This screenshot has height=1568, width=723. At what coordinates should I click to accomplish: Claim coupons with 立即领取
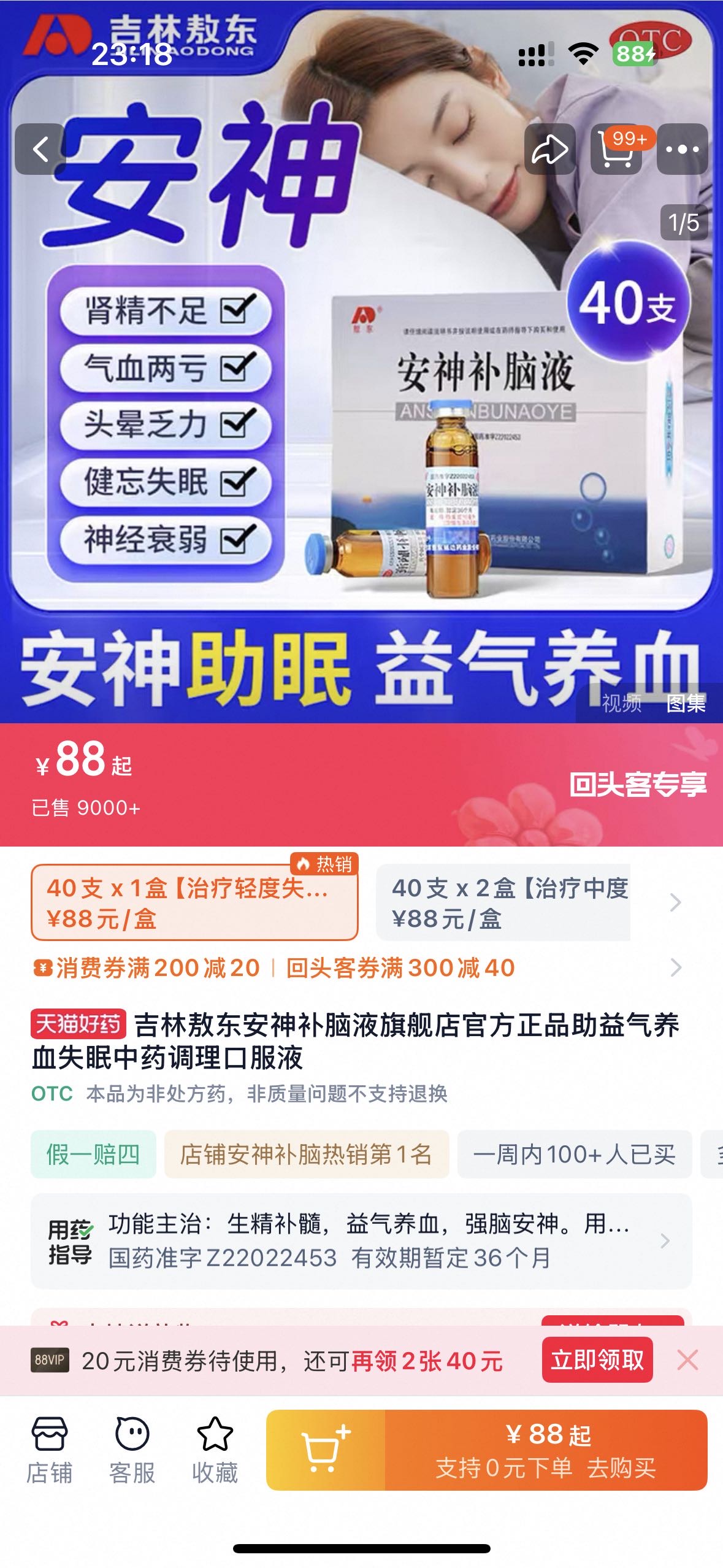pos(597,1360)
